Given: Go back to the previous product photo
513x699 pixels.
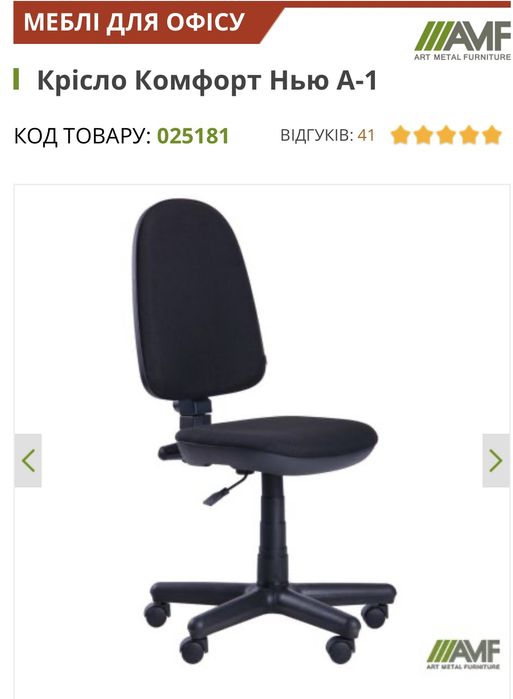Looking at the screenshot, I should click(28, 460).
